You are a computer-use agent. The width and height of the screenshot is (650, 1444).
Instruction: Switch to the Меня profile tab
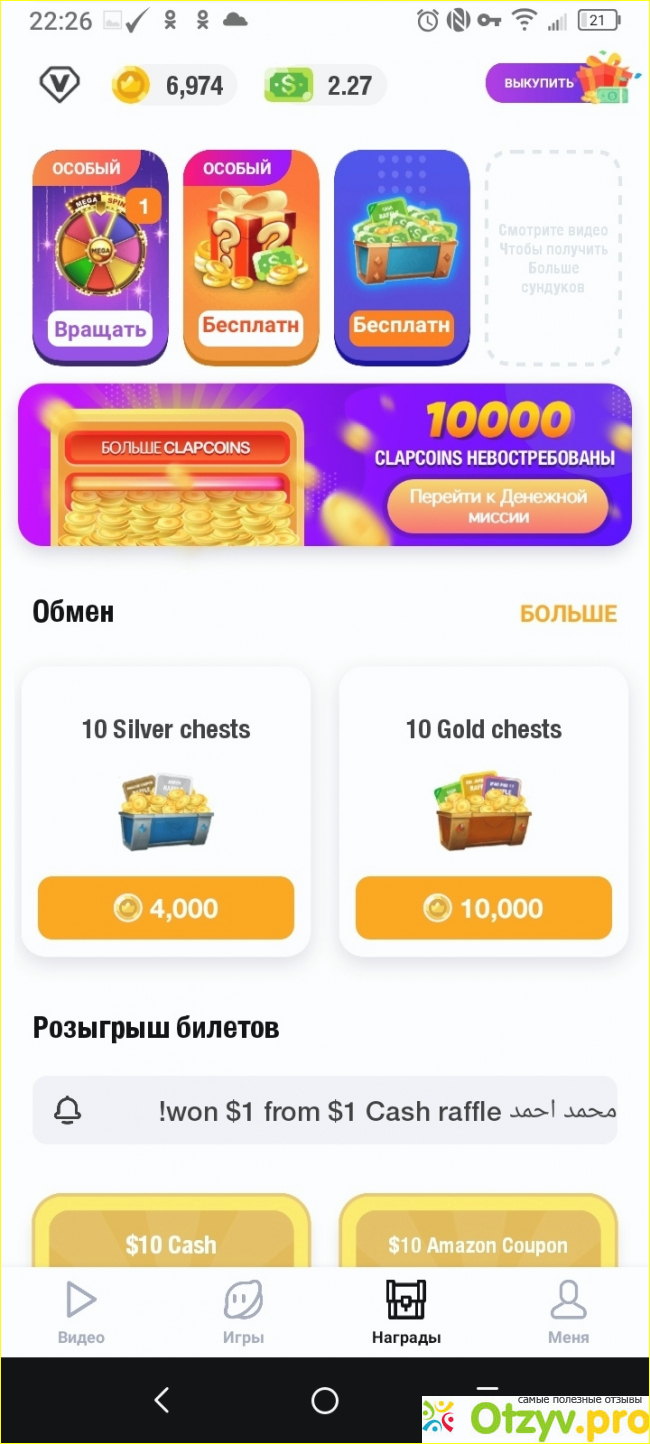click(x=568, y=1312)
